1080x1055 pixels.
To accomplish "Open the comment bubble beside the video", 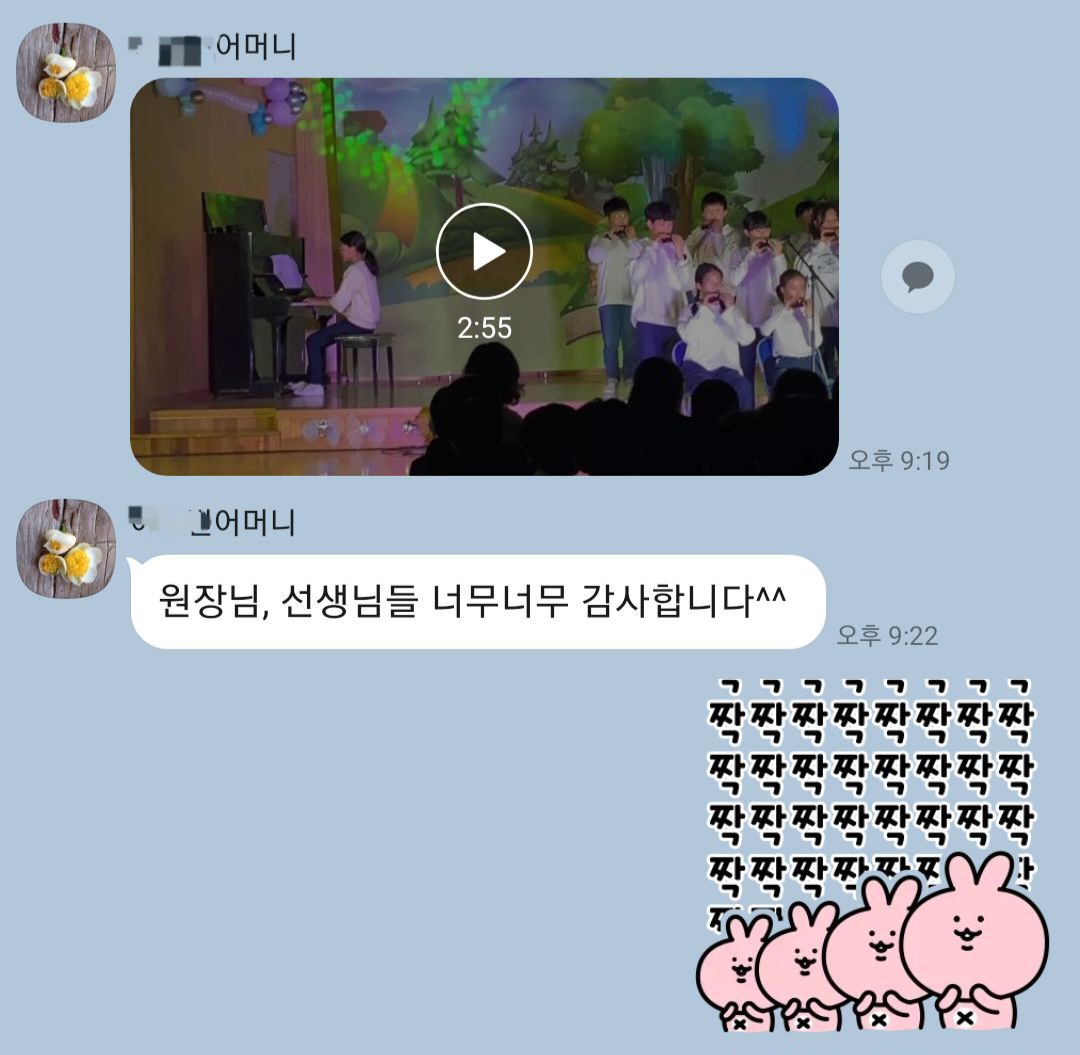I will pyautogui.click(x=917, y=277).
